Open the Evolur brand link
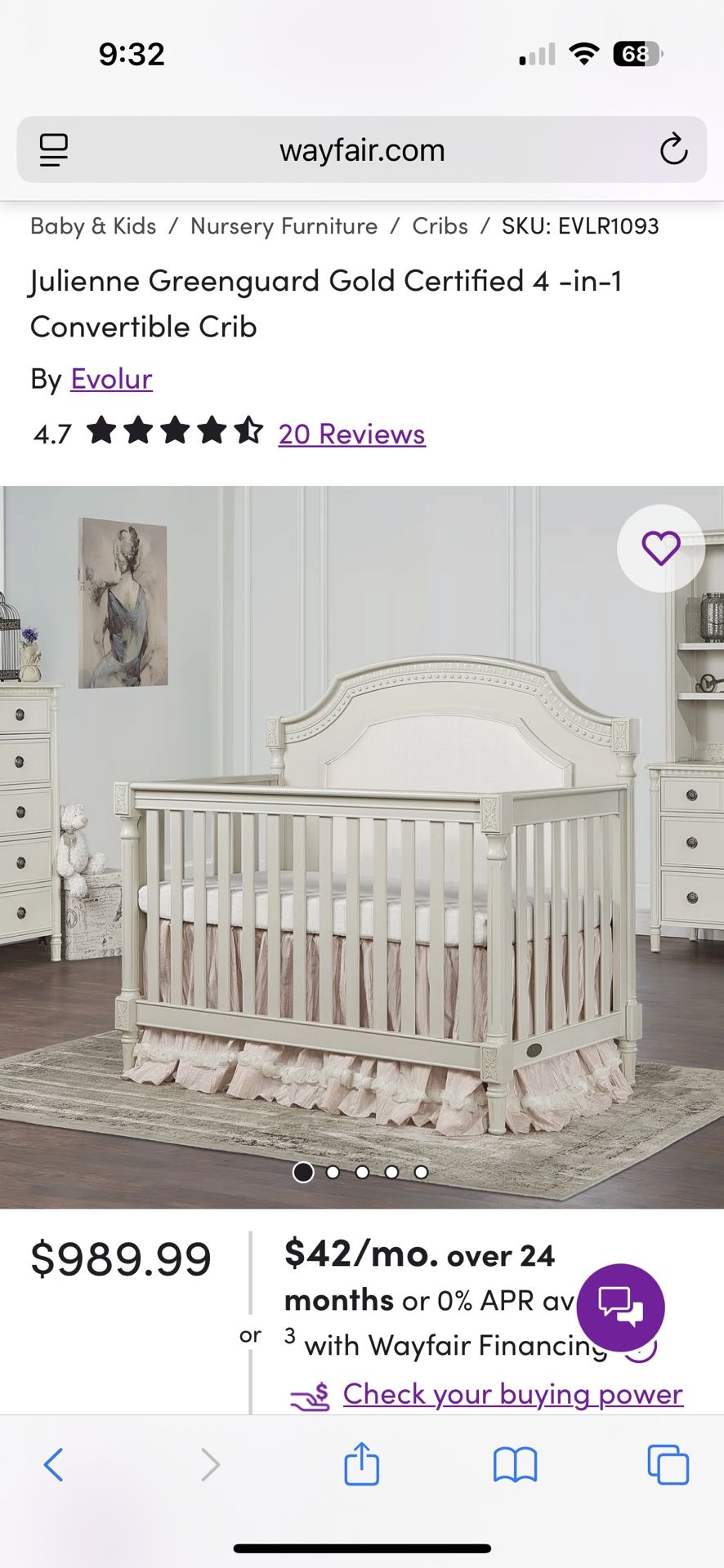 point(111,379)
